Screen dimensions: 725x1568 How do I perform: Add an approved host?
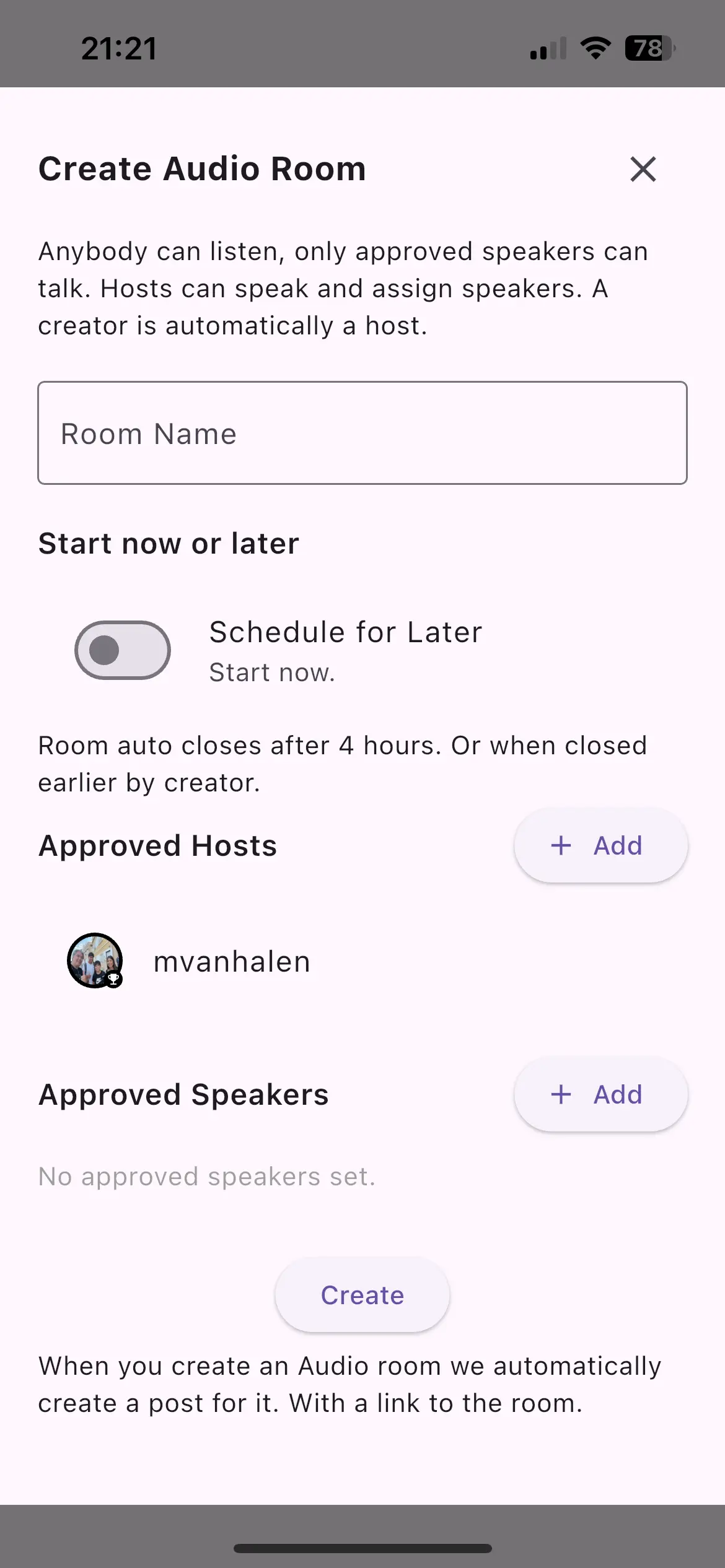(600, 846)
